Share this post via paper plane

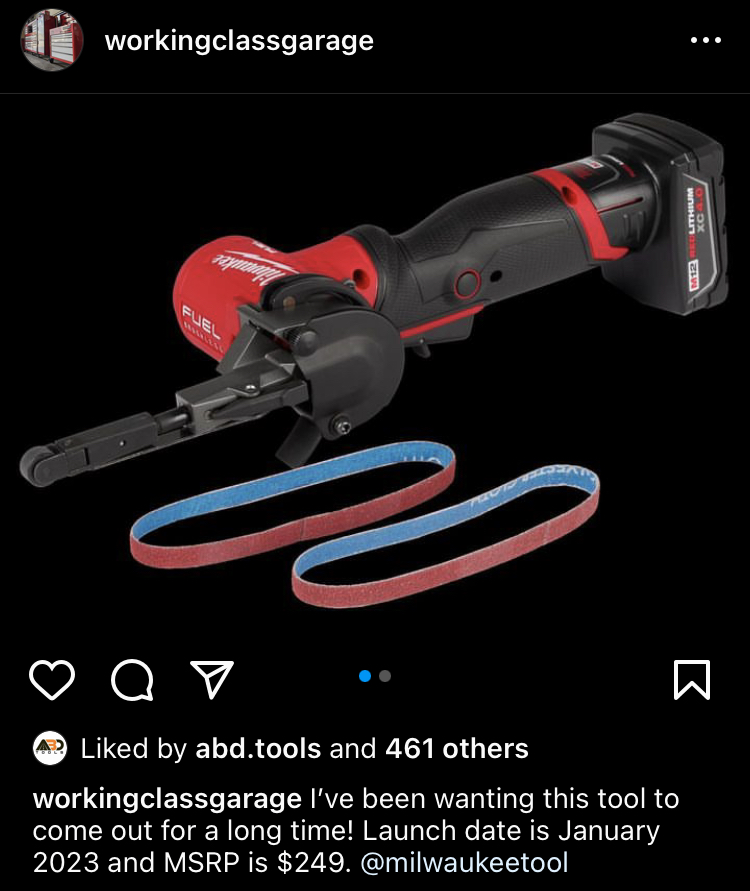coord(211,680)
